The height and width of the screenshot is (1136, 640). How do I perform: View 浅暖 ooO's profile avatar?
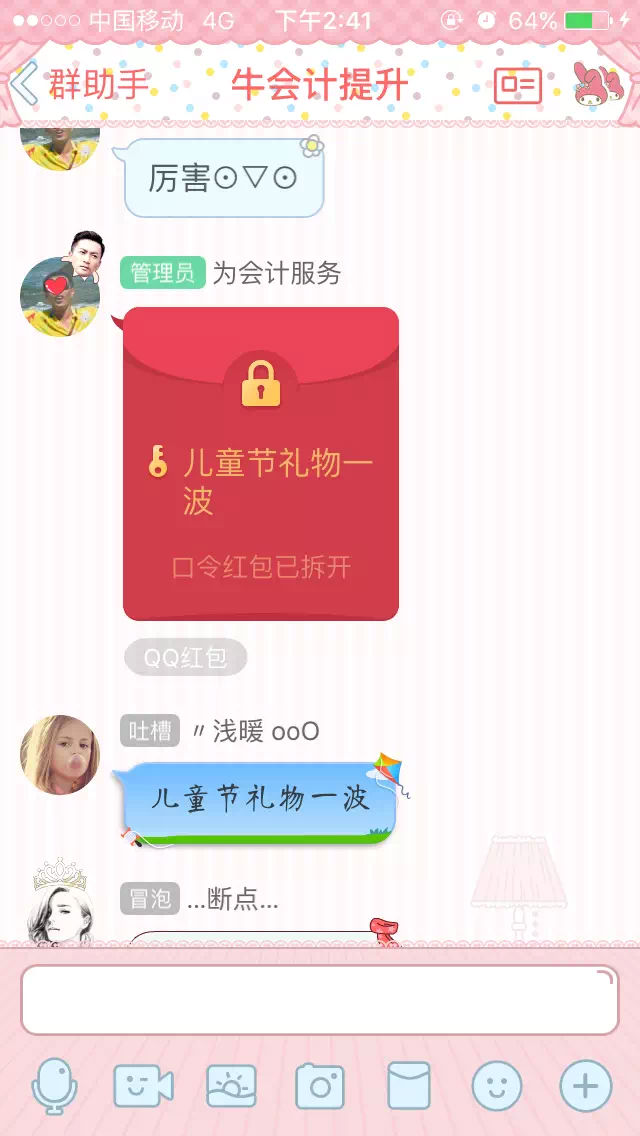[60, 755]
